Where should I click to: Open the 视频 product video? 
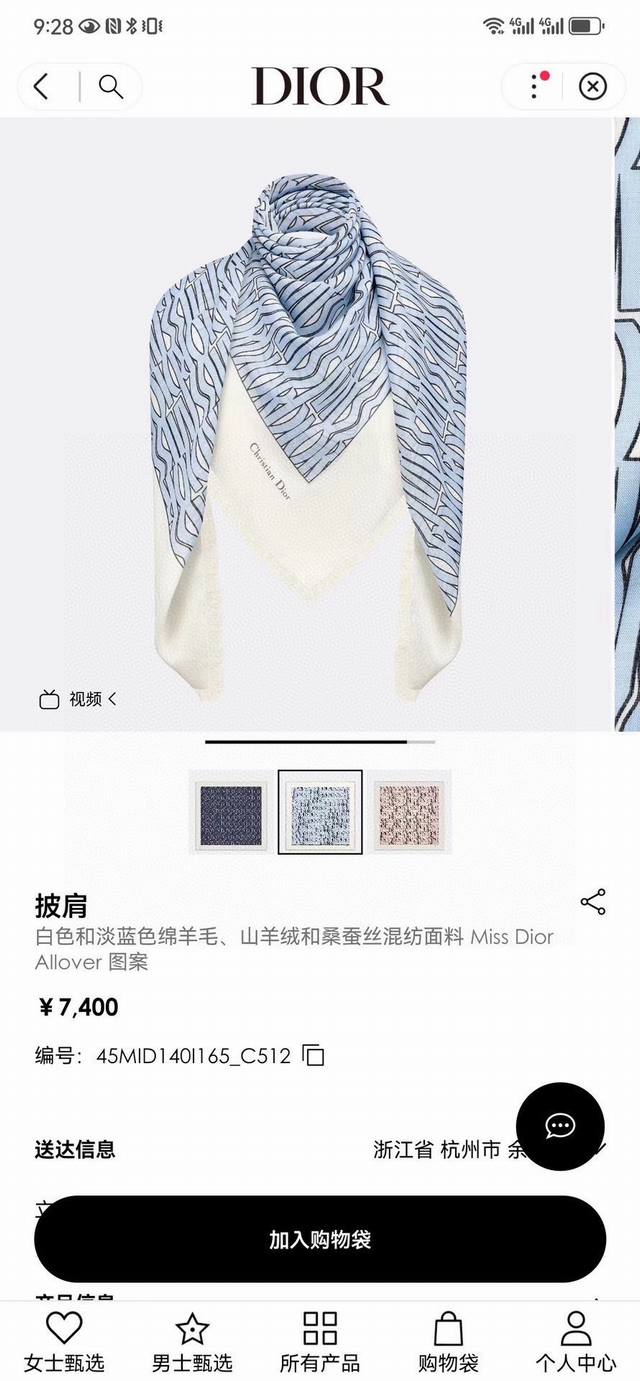click(77, 699)
